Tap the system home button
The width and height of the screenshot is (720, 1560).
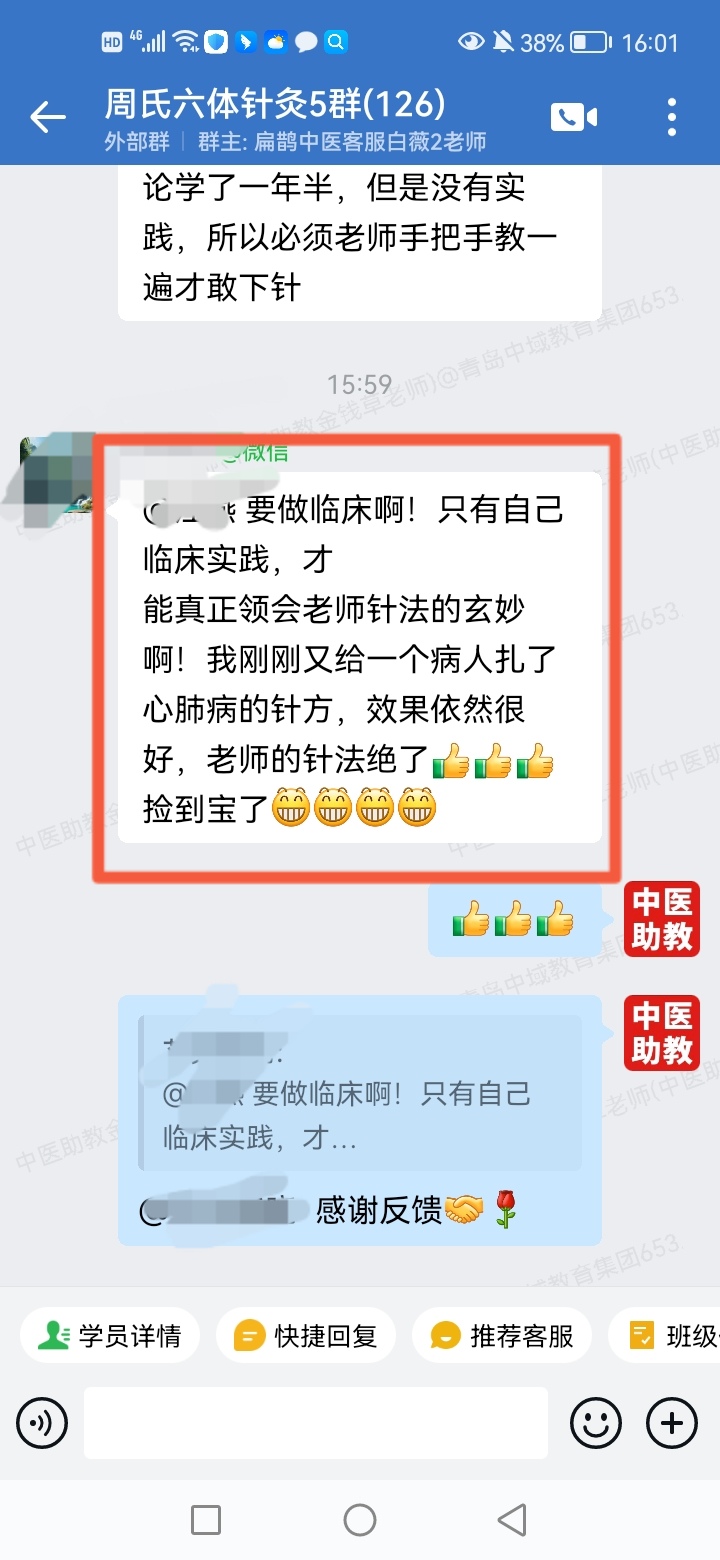pyautogui.click(x=360, y=1520)
